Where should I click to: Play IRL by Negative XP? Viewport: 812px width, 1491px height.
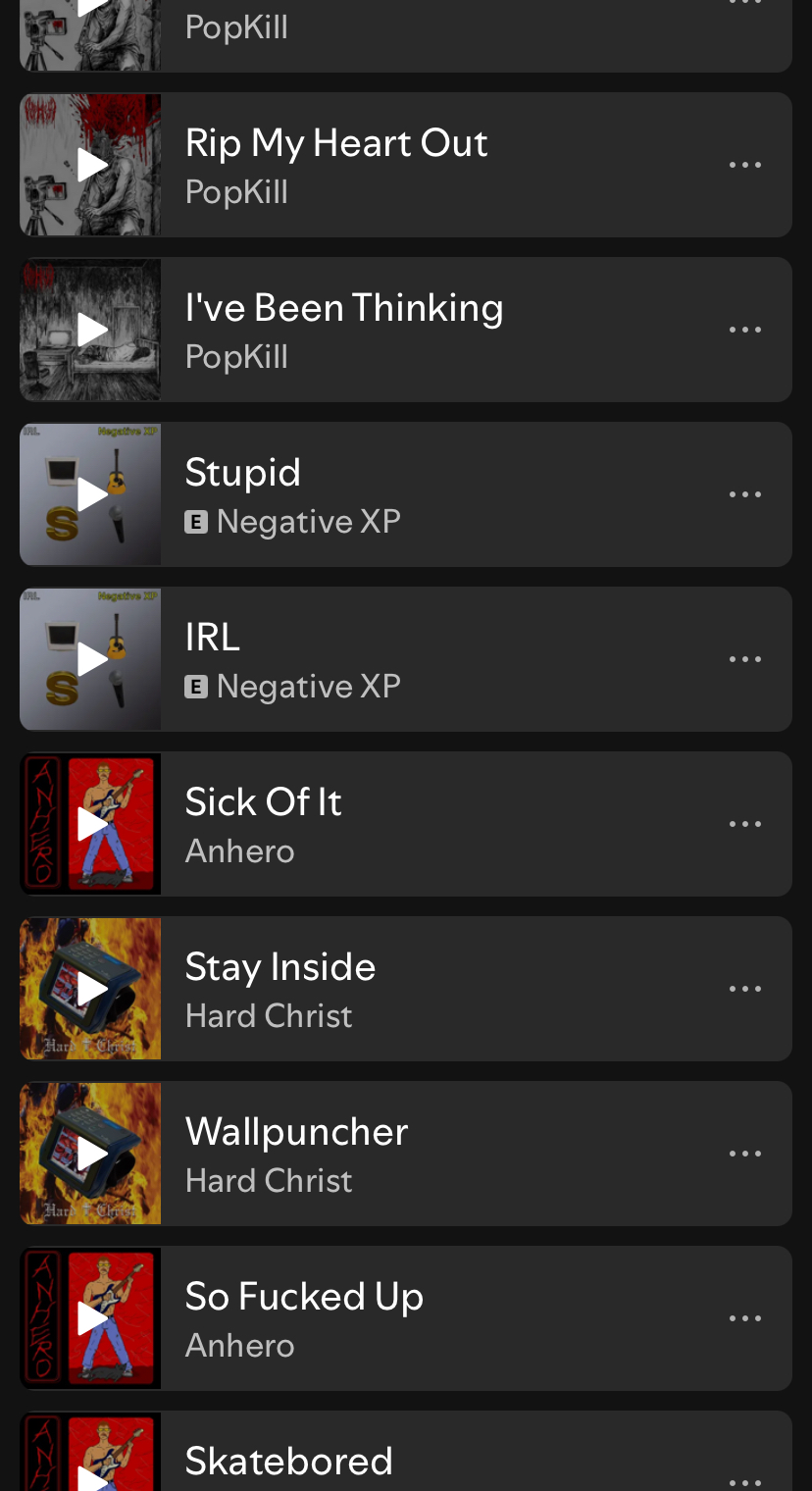[x=91, y=659]
